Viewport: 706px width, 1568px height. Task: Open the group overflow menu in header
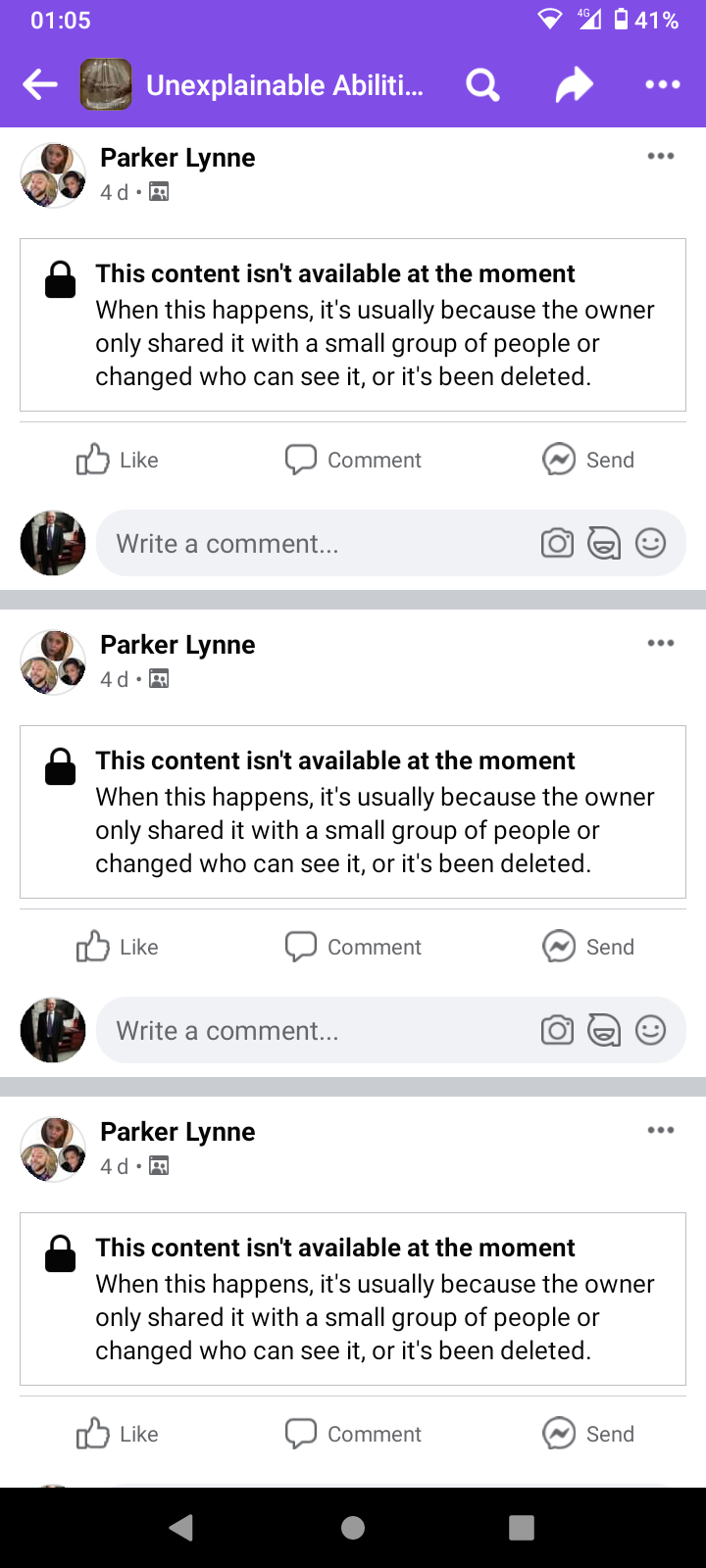point(662,85)
